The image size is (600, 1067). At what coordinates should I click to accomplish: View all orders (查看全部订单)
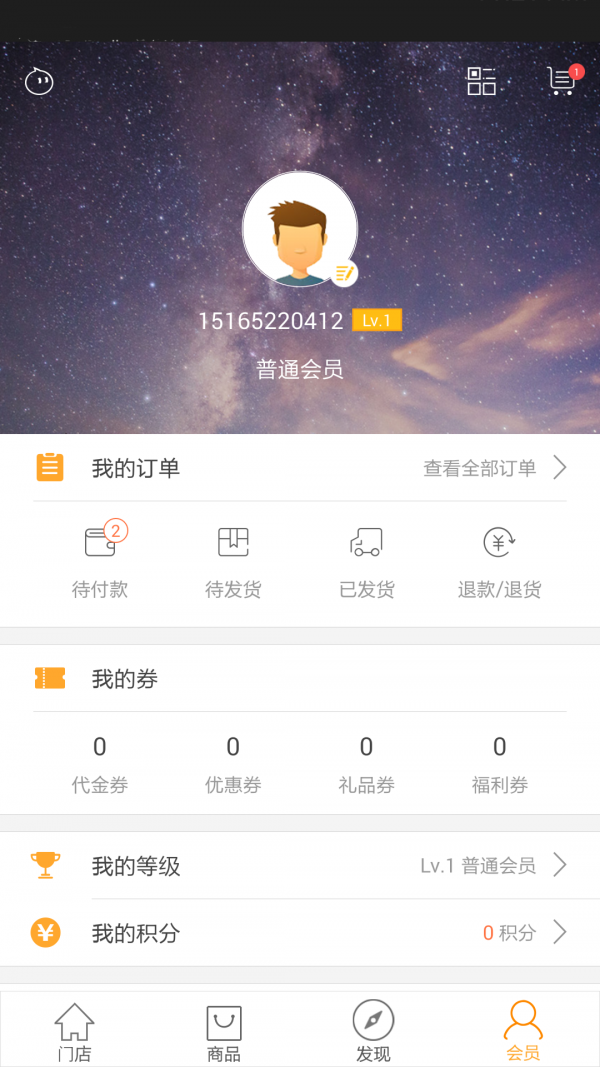pos(494,468)
